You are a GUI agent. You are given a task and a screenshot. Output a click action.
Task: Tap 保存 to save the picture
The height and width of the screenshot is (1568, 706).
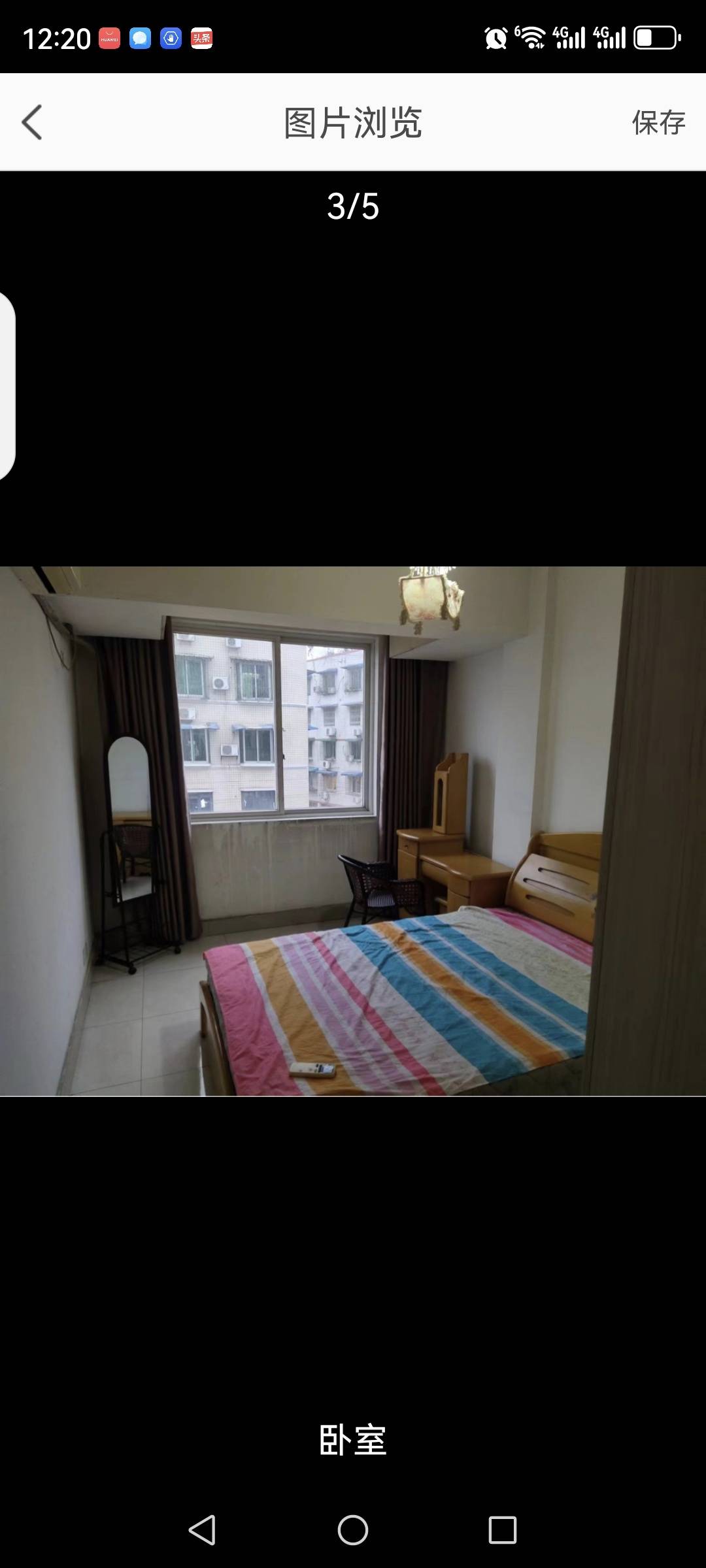coord(658,122)
